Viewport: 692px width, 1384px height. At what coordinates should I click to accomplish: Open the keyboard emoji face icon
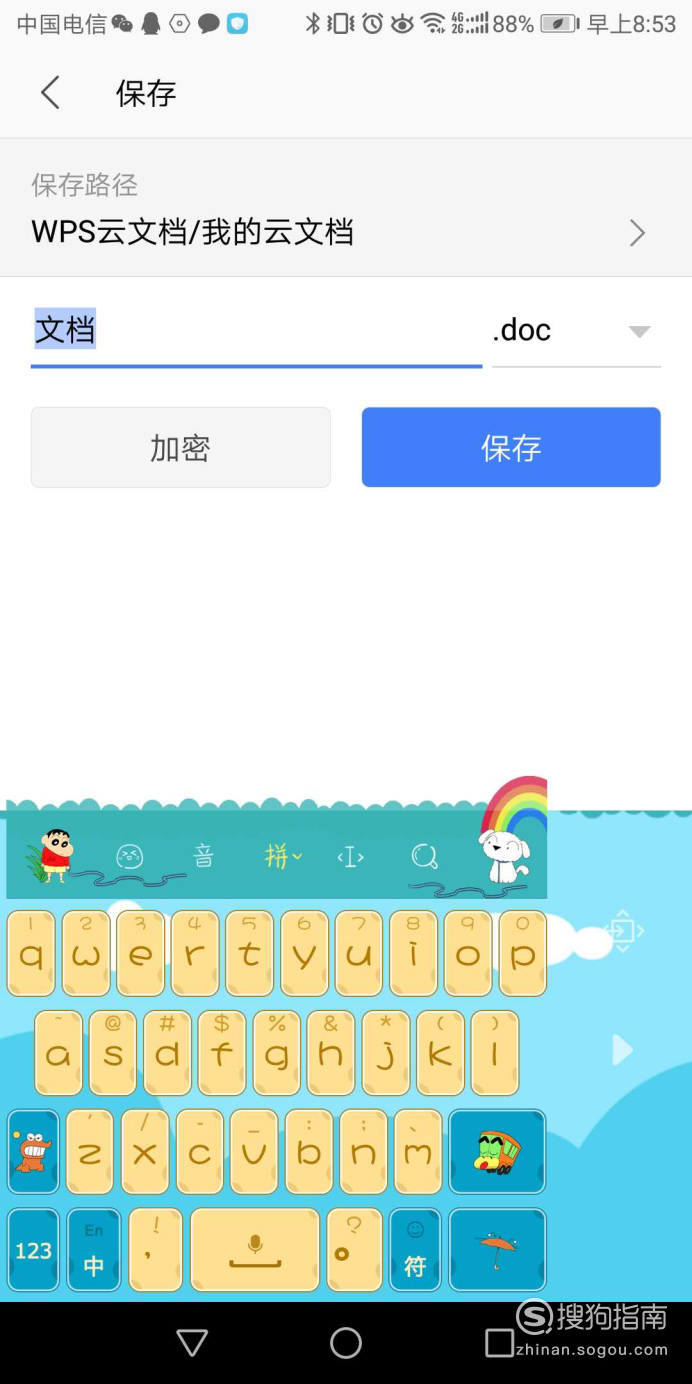[130, 856]
